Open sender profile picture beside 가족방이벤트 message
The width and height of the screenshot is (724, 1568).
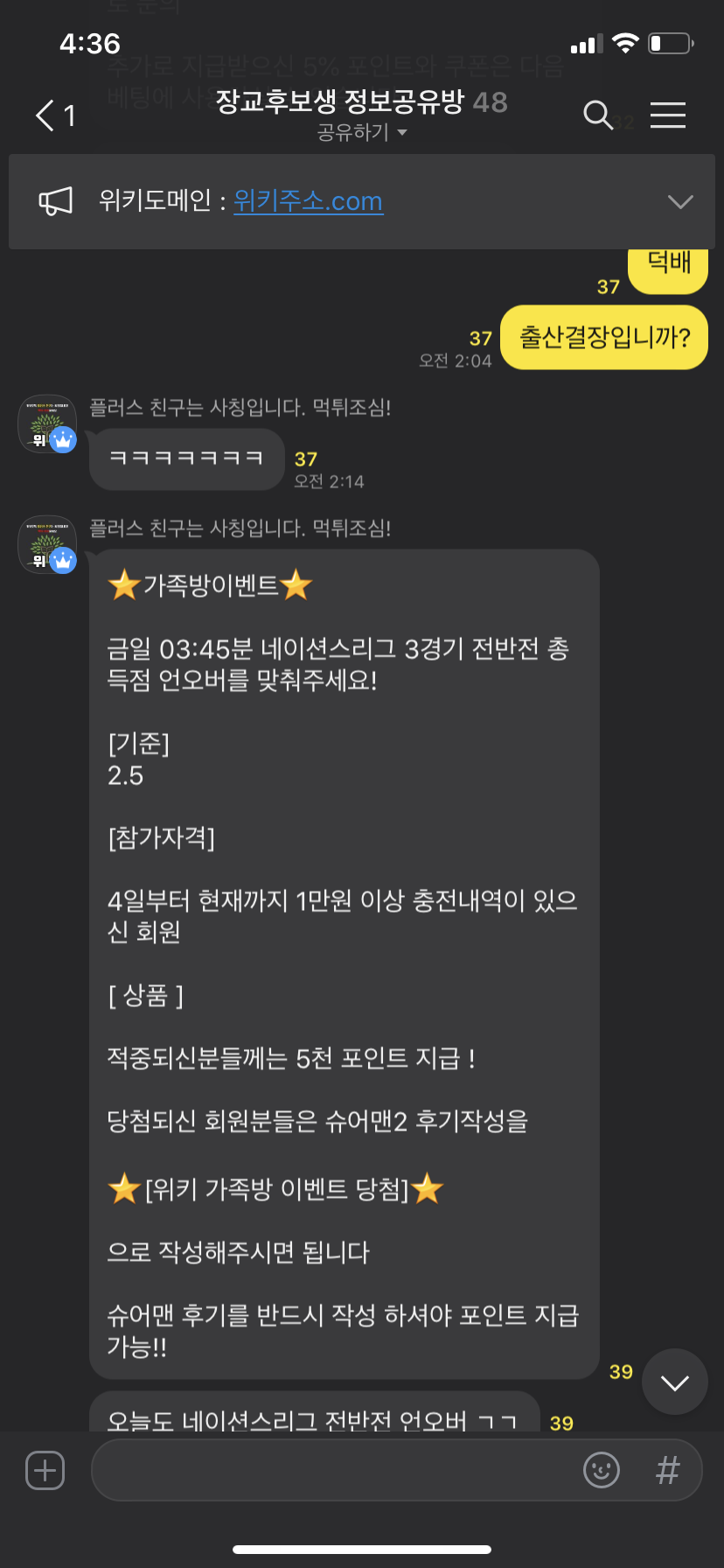click(x=47, y=544)
